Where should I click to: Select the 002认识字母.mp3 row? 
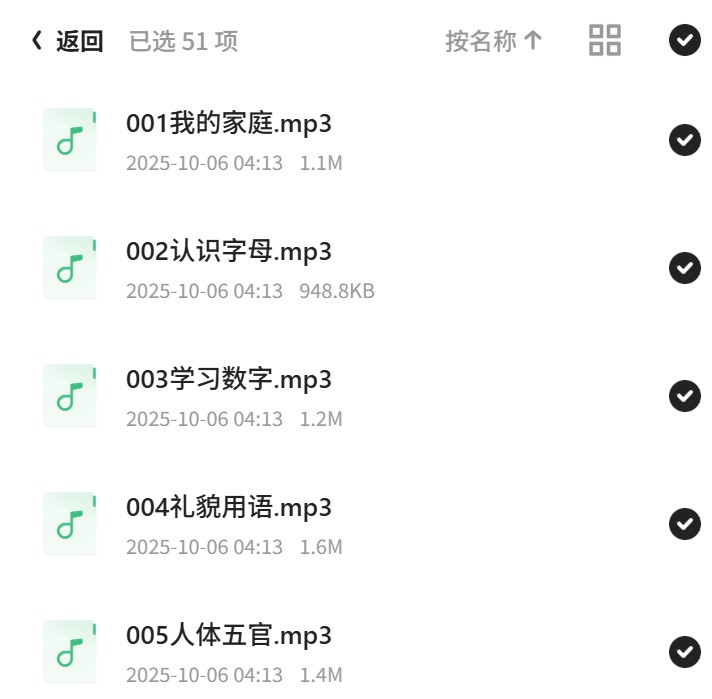pos(356,268)
